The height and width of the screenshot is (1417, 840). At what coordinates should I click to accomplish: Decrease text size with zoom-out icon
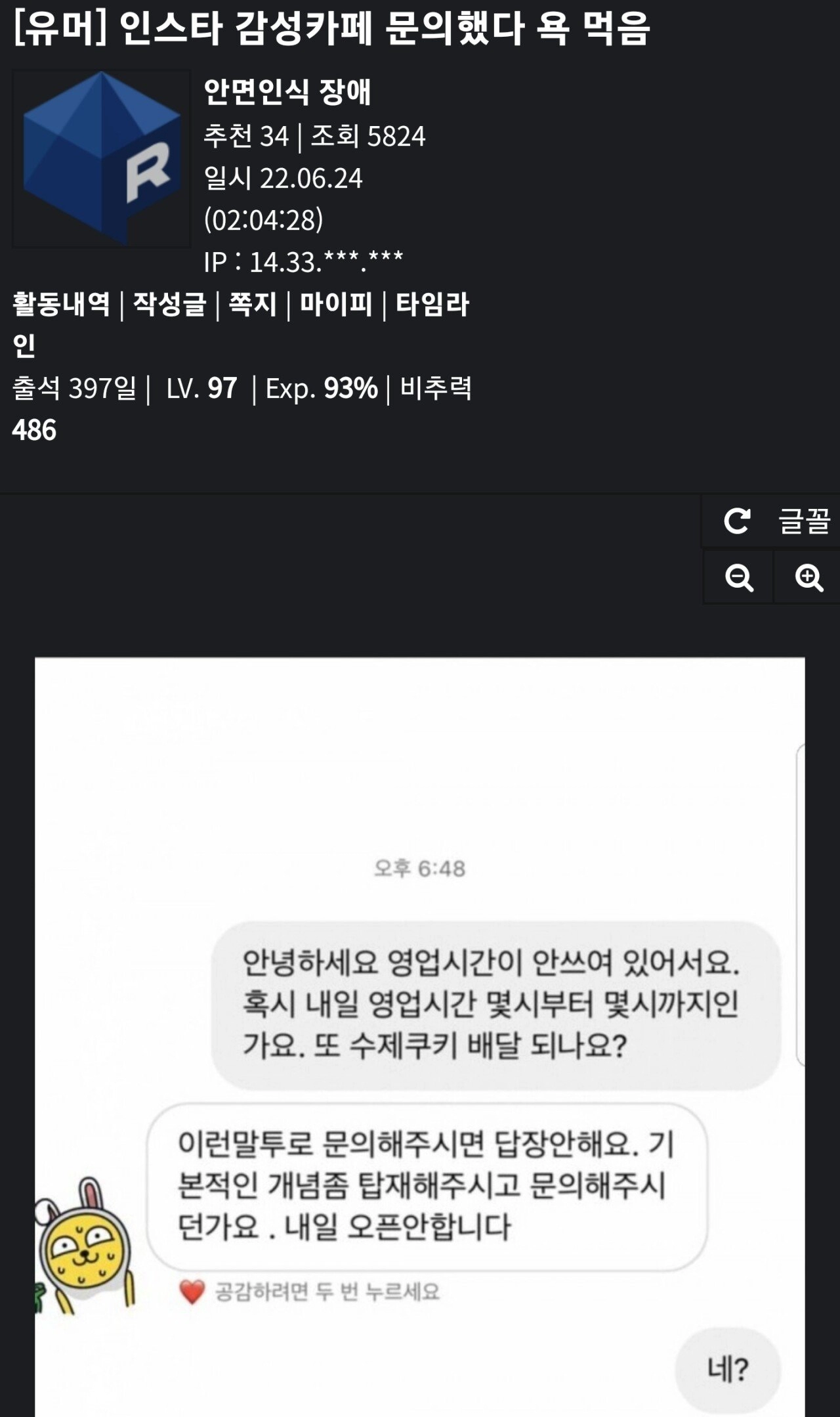(739, 578)
